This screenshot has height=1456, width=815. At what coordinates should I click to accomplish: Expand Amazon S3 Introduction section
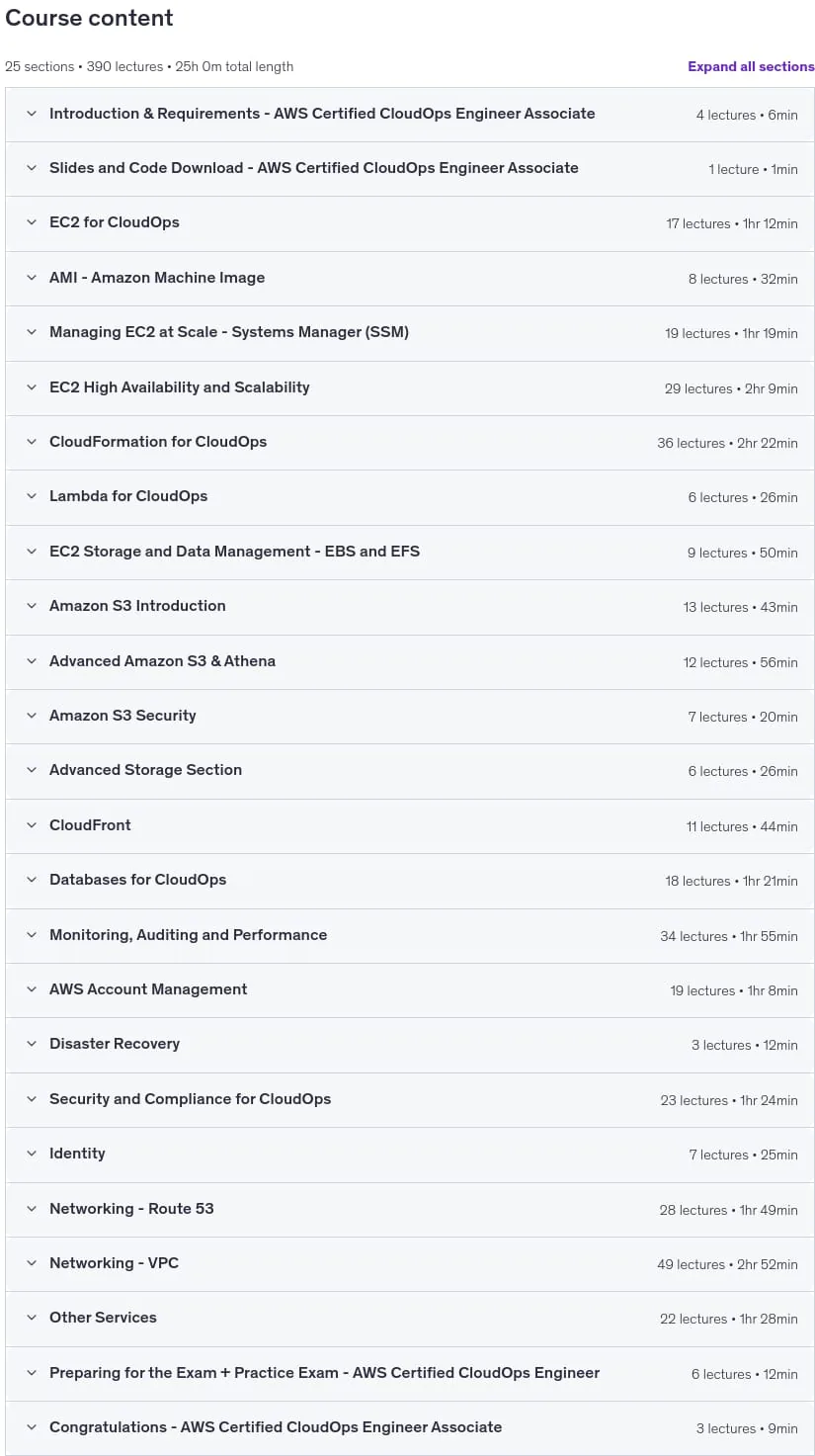[x=410, y=607]
